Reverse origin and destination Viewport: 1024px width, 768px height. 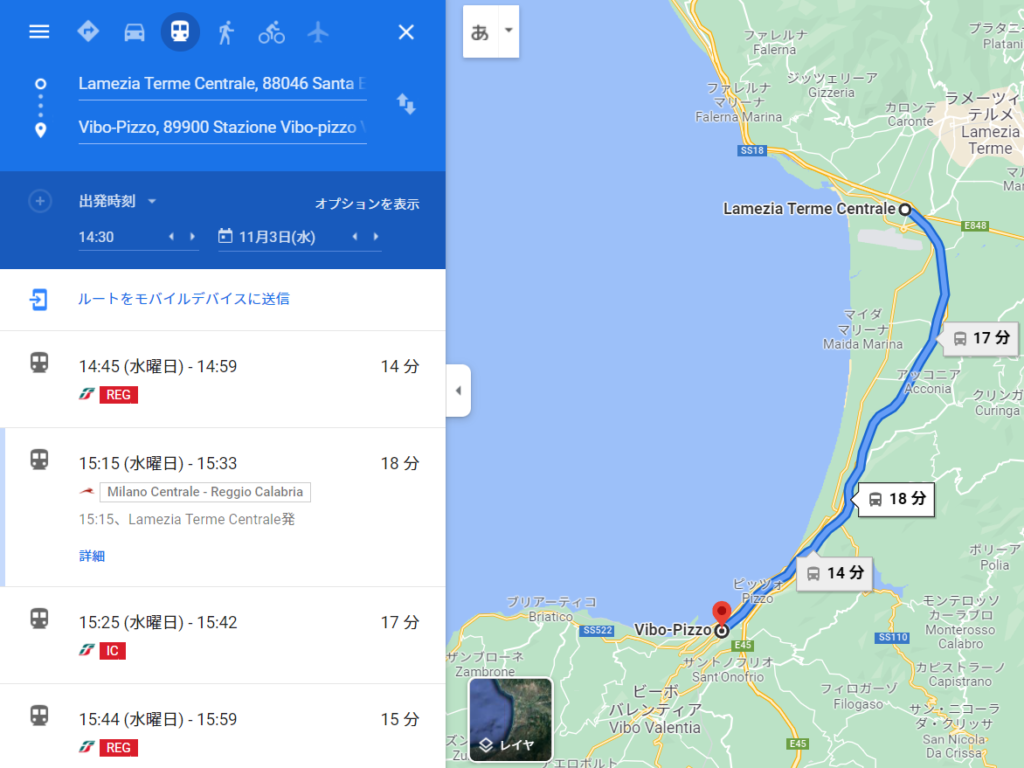406,104
